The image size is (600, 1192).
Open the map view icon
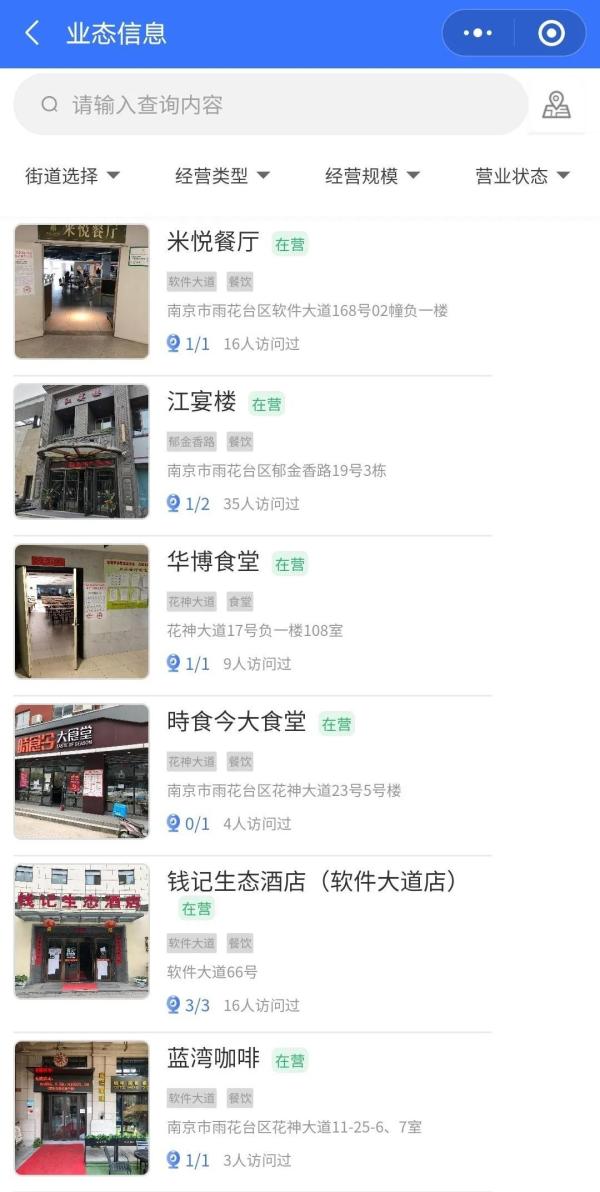pos(556,104)
